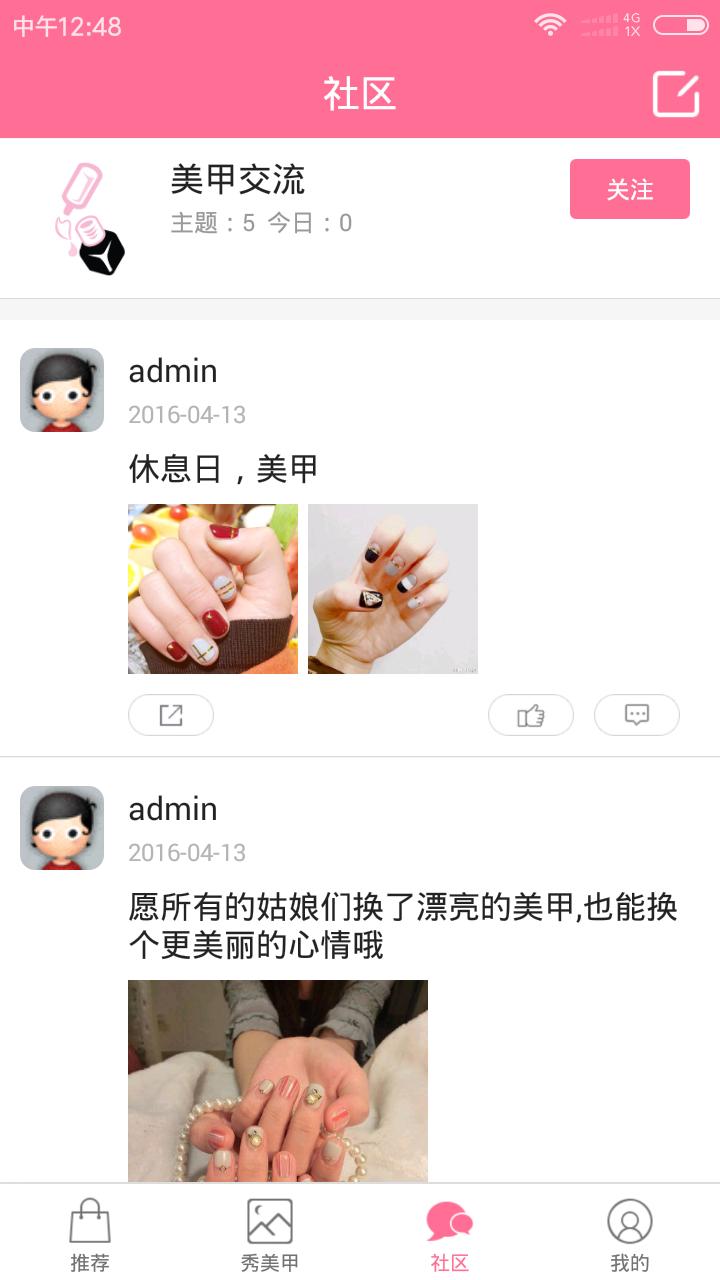Comment on the 休息日，美甲 post

coord(636,715)
